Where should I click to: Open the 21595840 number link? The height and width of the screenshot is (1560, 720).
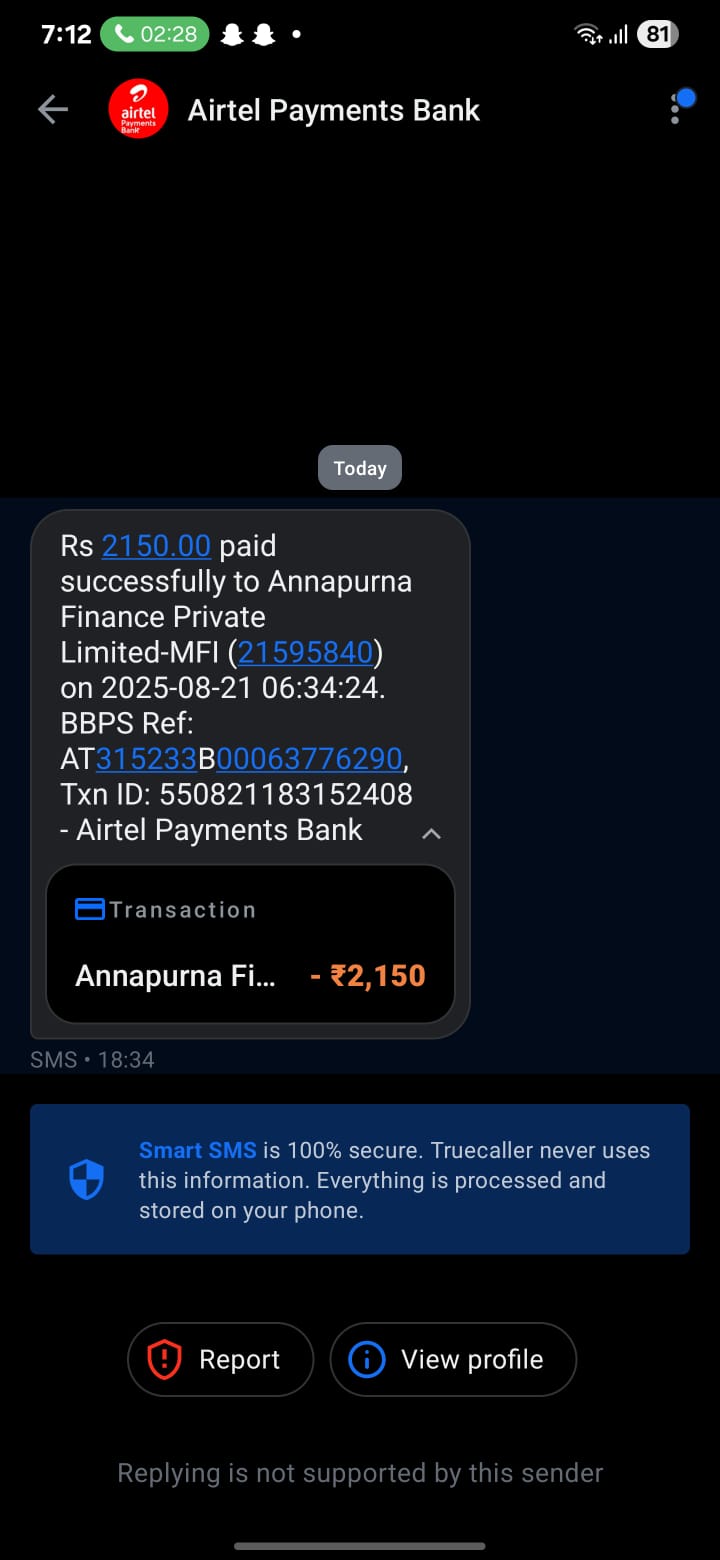(305, 653)
